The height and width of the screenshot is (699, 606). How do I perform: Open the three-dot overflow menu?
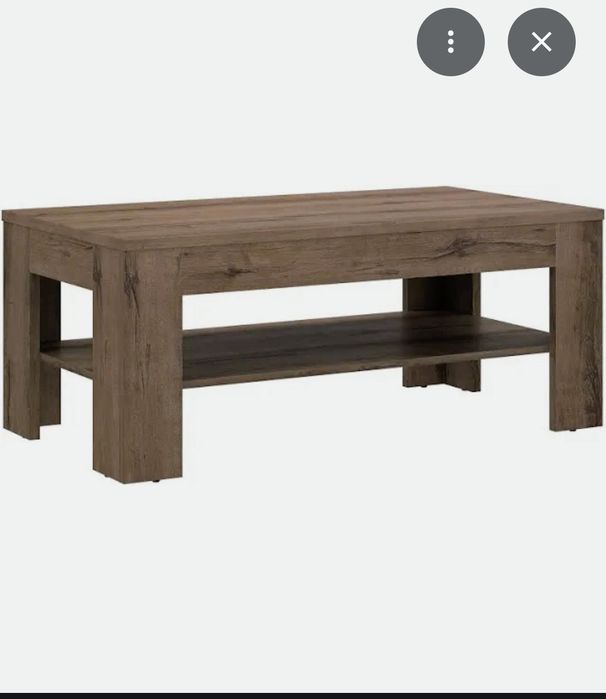451,42
